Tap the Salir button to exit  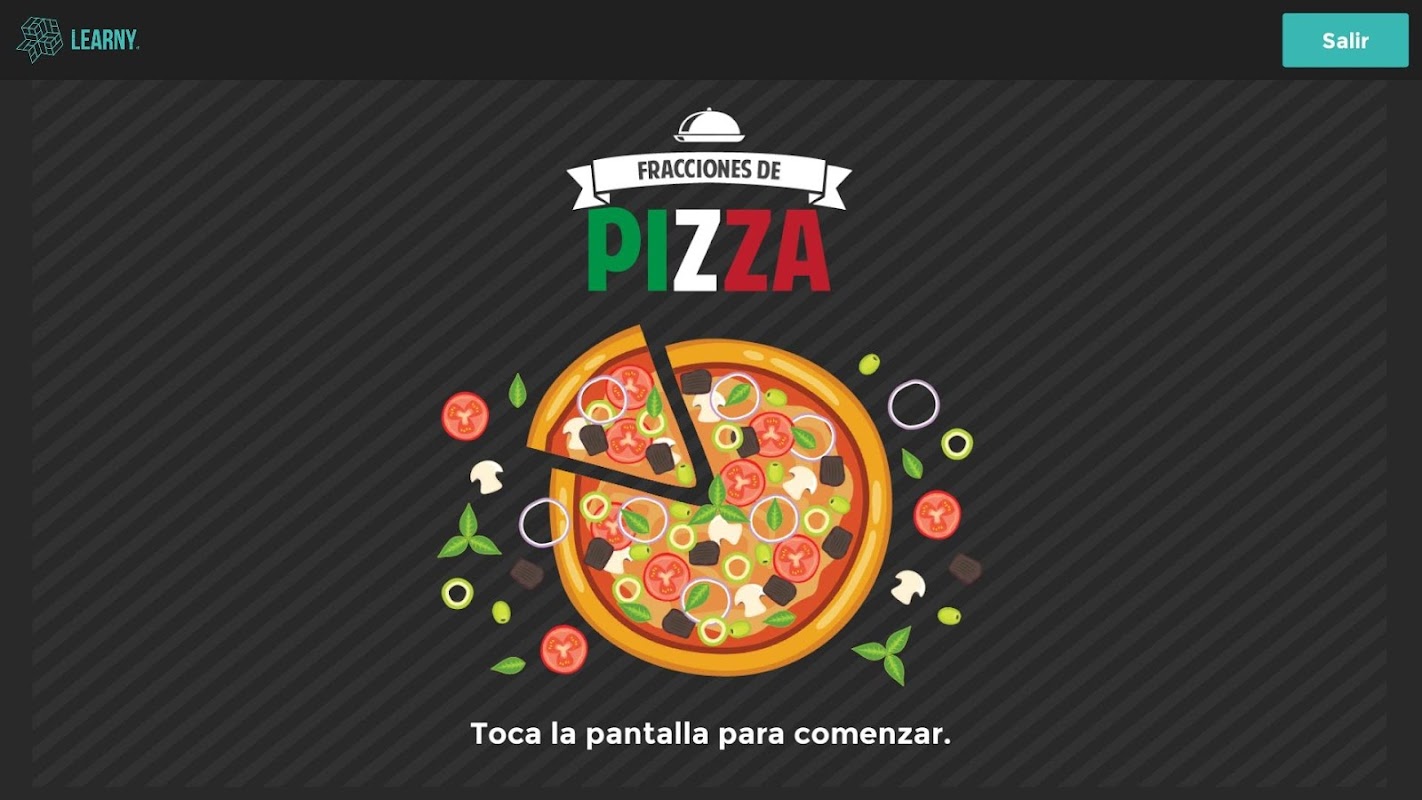[1344, 40]
